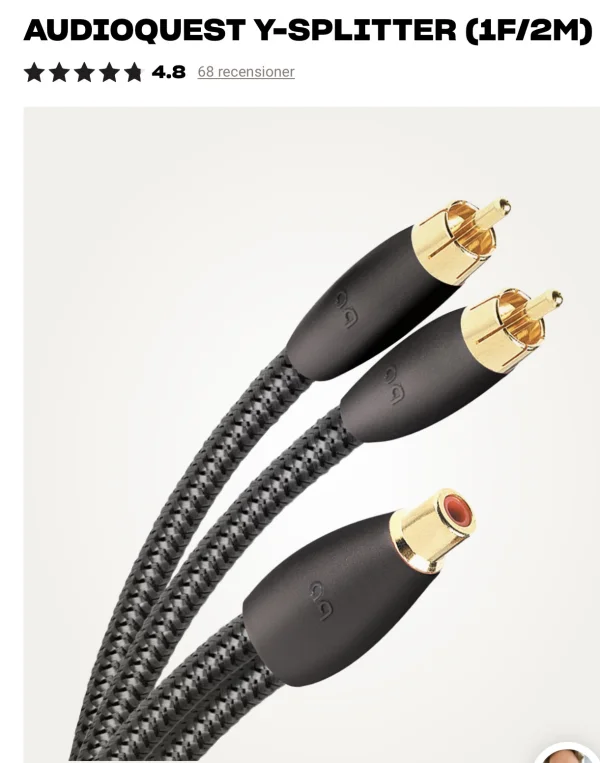View the Y-splitter product image
600x763 pixels.
click(x=310, y=430)
